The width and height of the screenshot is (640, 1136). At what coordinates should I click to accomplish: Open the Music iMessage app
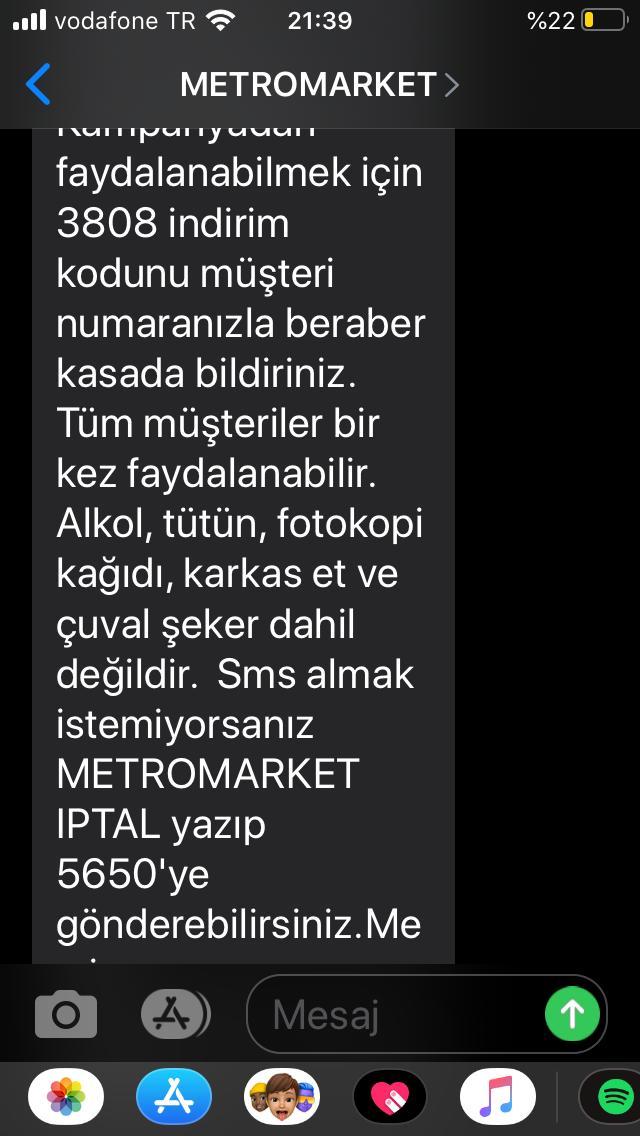tap(498, 1096)
